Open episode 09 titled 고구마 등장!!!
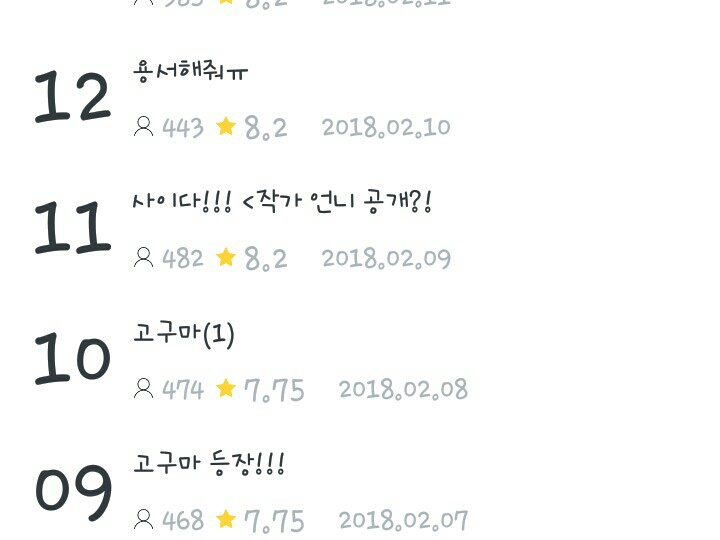 (x=209, y=465)
